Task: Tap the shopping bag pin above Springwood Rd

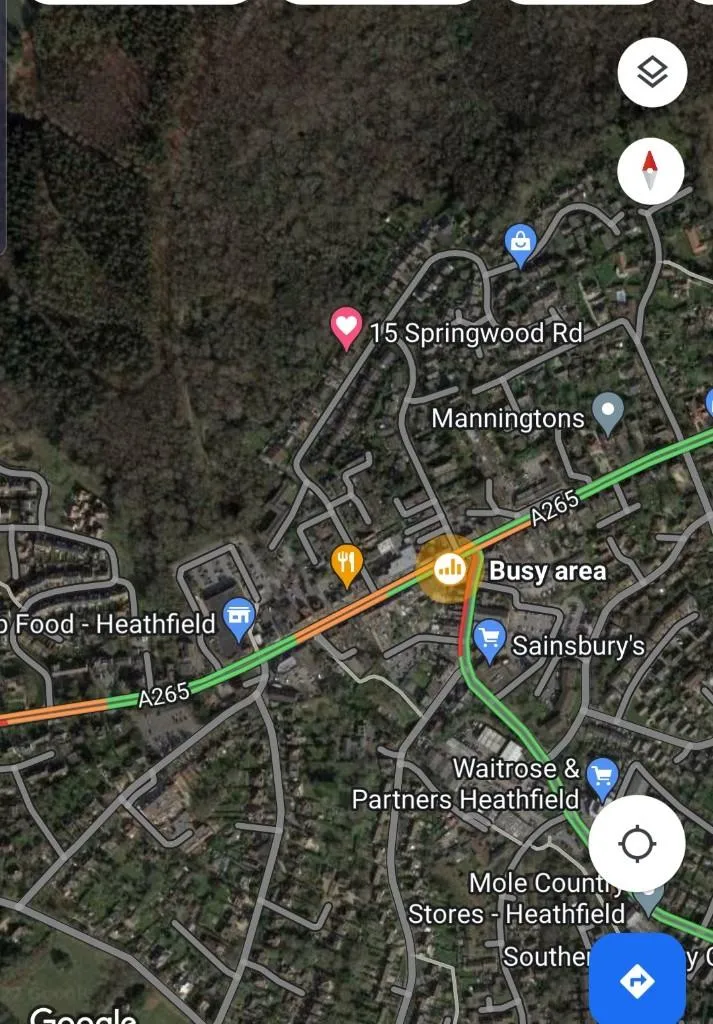Action: click(x=520, y=242)
